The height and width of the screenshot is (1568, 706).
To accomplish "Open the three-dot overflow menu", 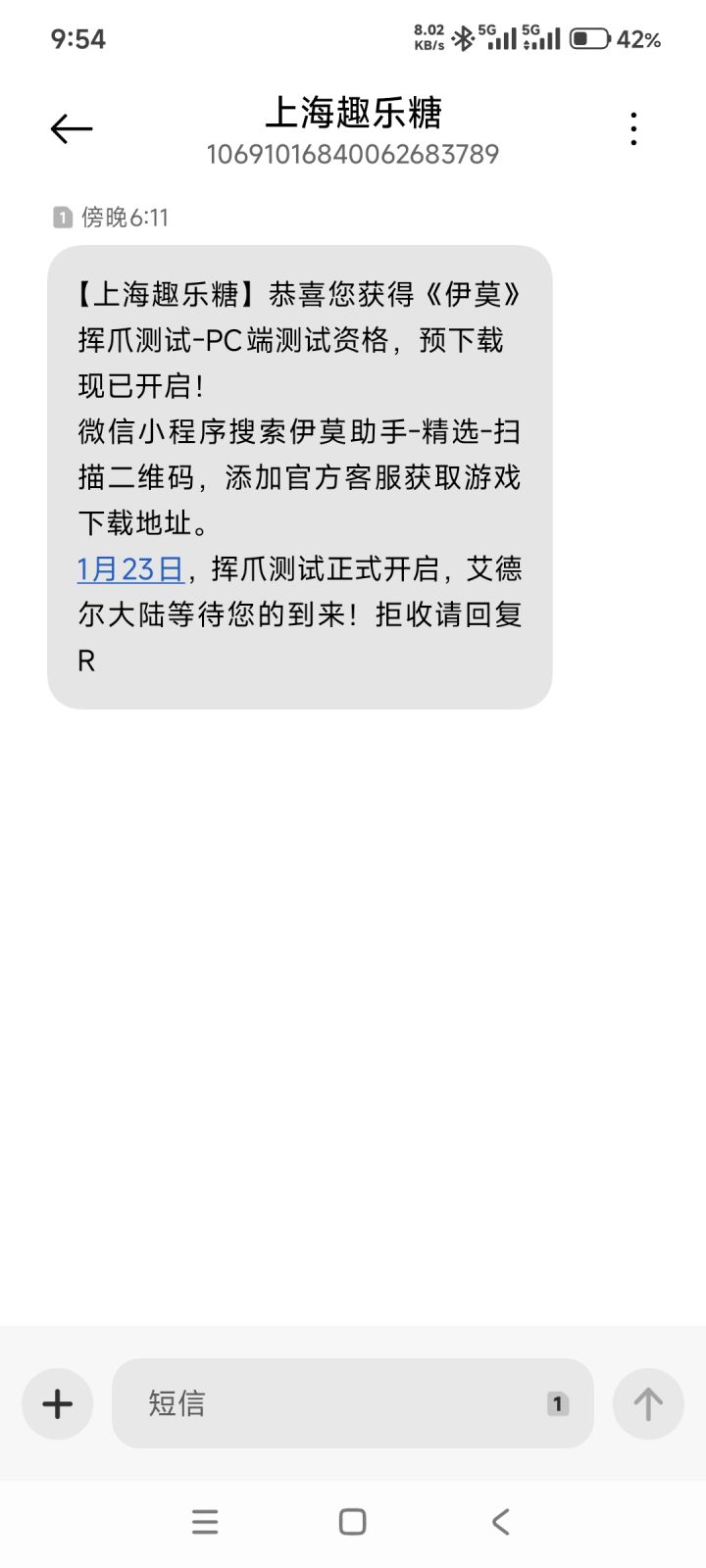I will (x=634, y=128).
